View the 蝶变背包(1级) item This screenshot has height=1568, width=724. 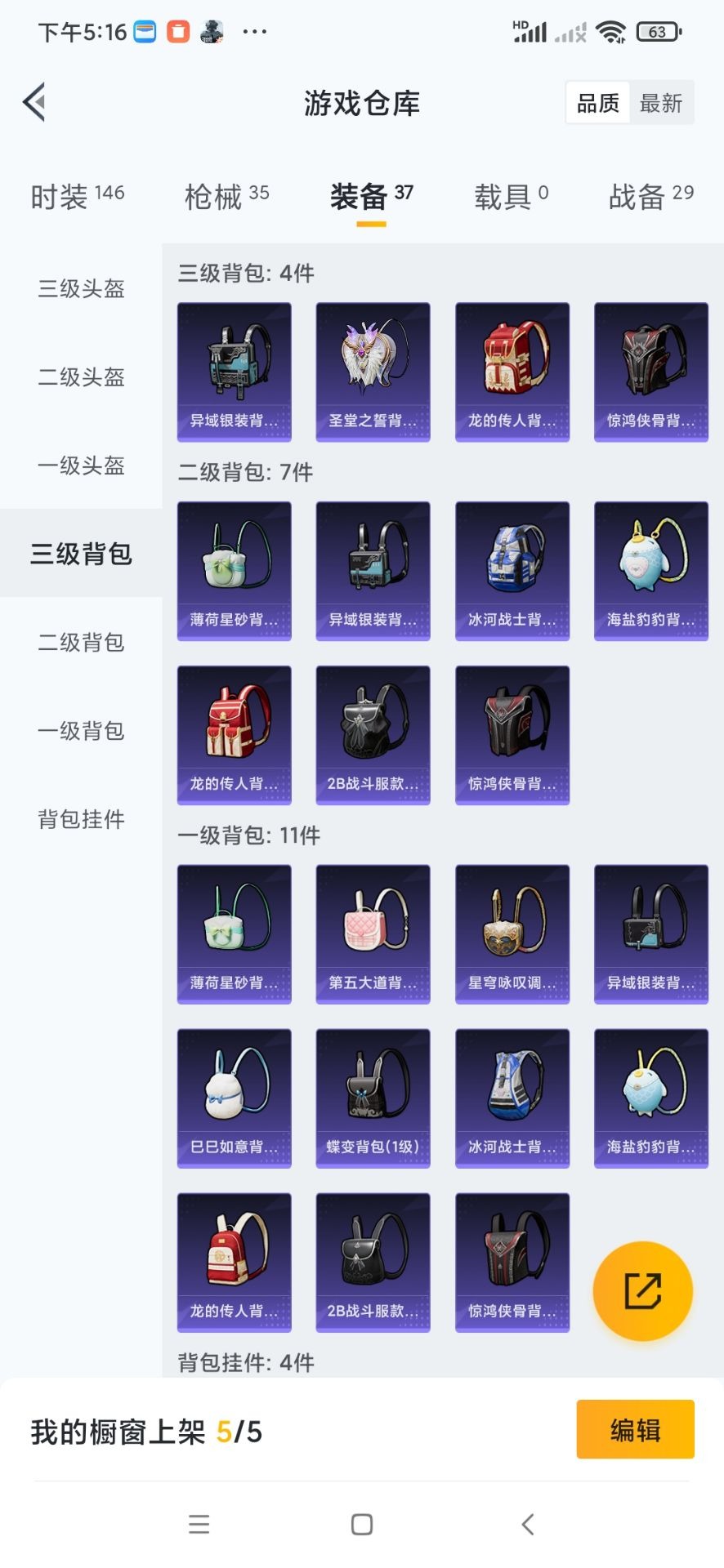[373, 1098]
